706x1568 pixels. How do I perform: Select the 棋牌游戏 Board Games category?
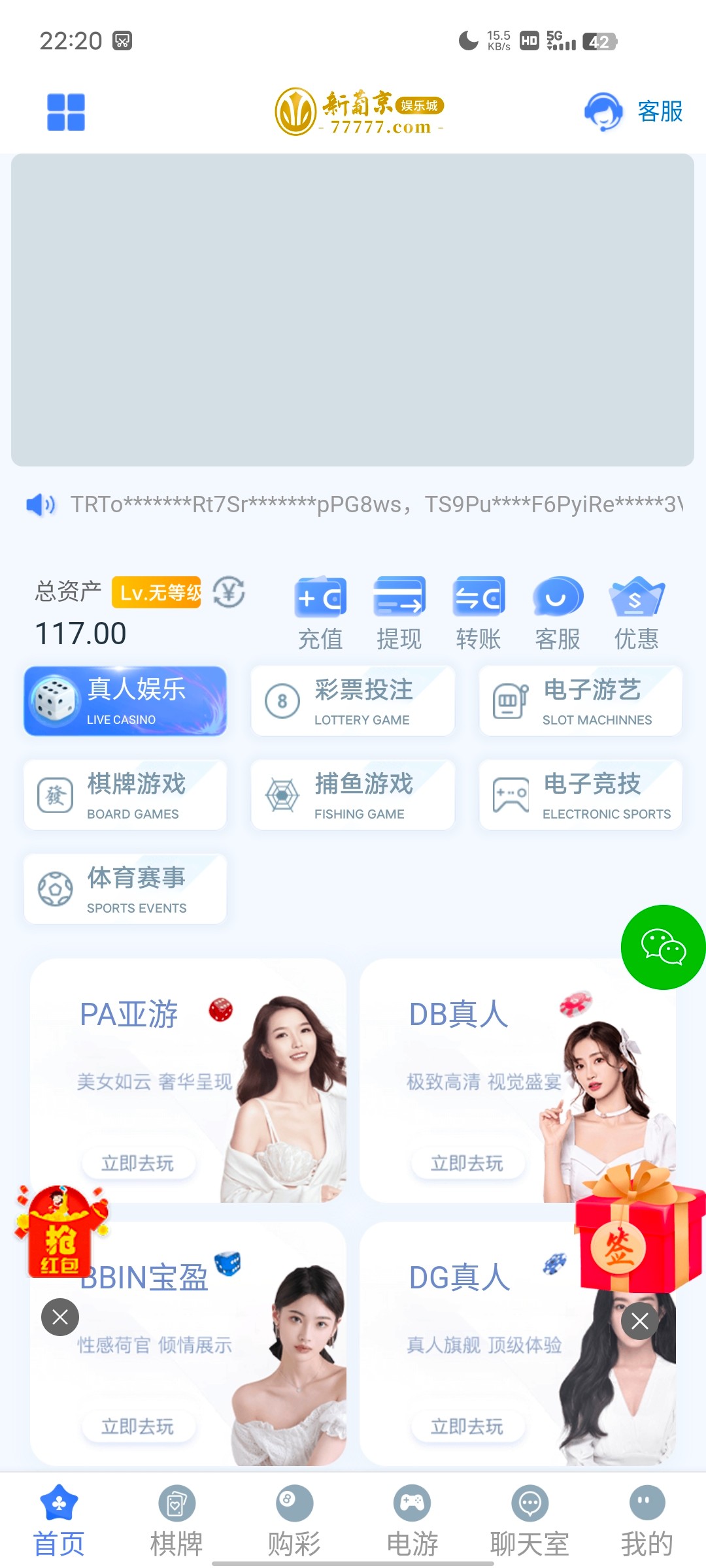tap(126, 795)
